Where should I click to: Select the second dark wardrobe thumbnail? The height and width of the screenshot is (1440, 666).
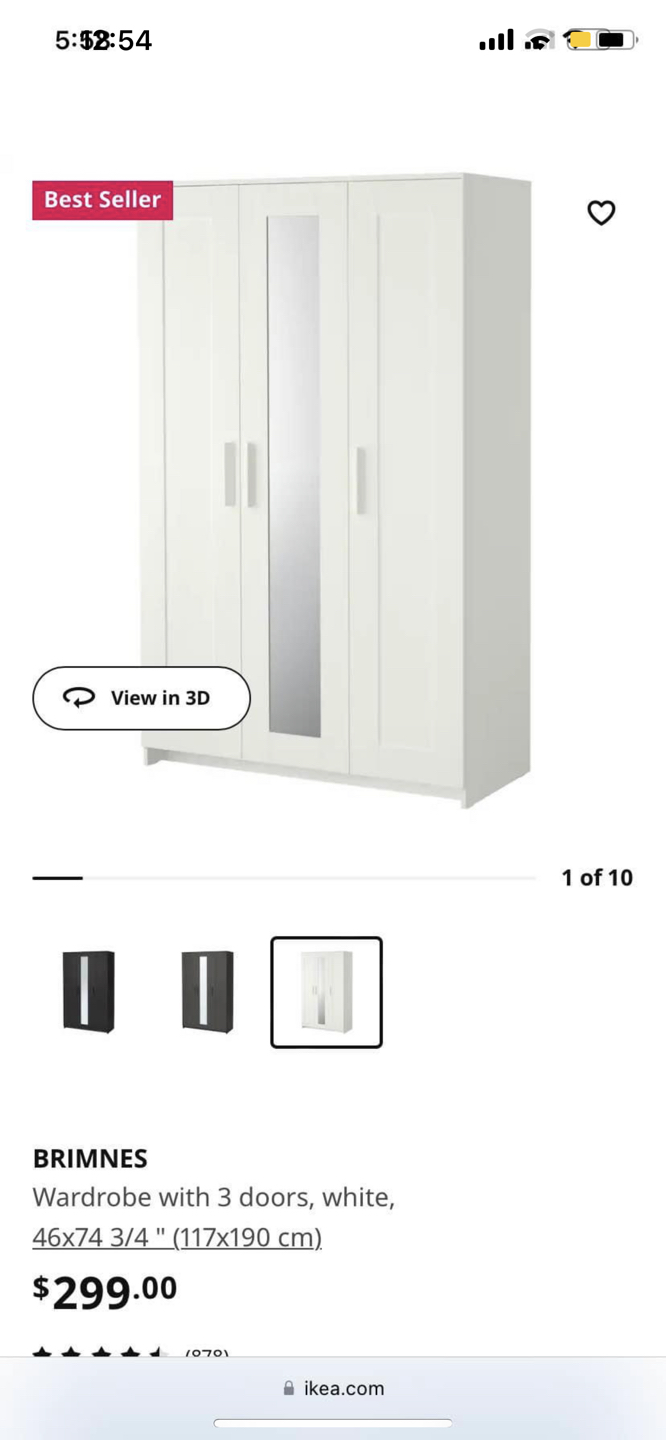click(207, 991)
